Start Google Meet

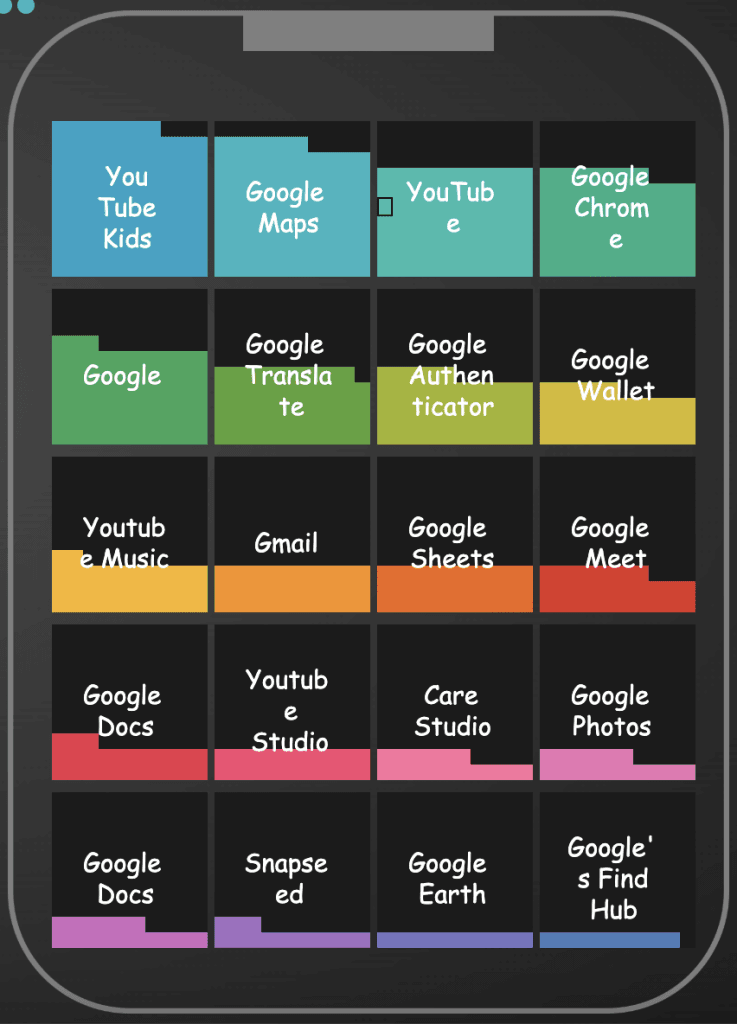pos(617,534)
